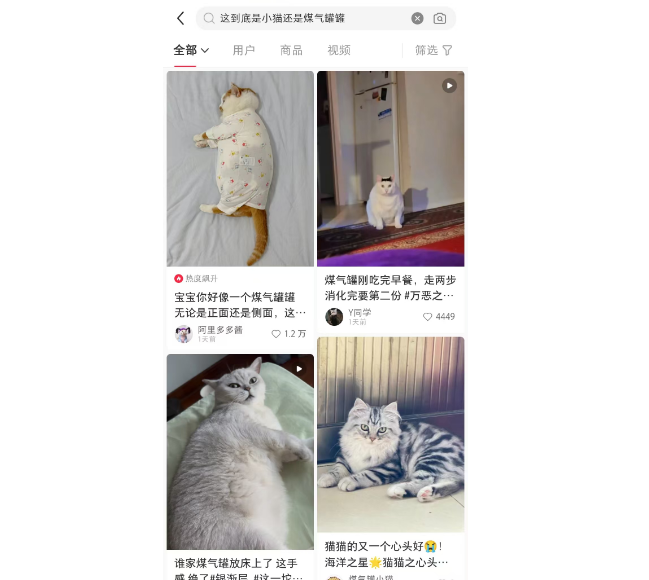Edit the search query text field
This screenshot has height=580, width=649.
point(310,18)
